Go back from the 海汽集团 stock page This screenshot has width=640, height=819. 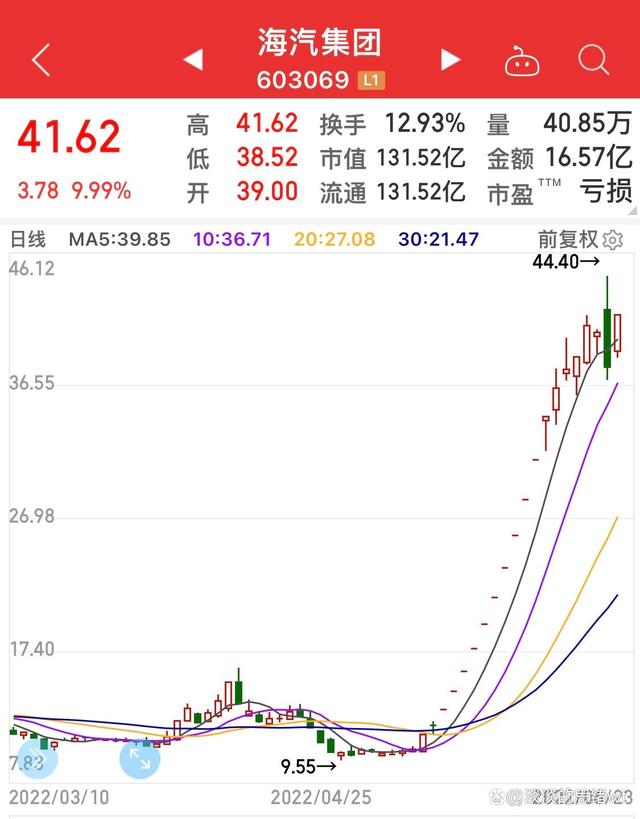[x=40, y=60]
